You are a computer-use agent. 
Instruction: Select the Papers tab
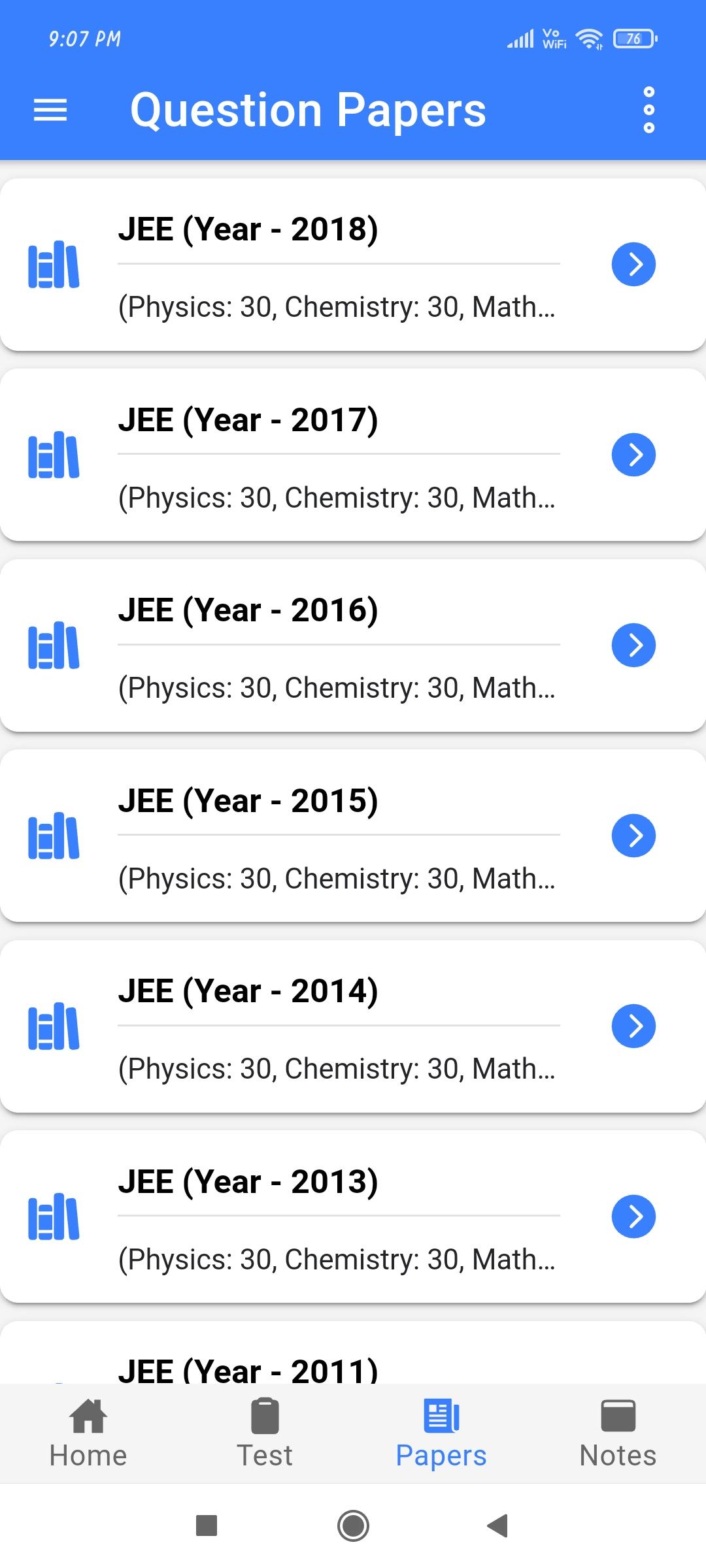click(441, 1433)
